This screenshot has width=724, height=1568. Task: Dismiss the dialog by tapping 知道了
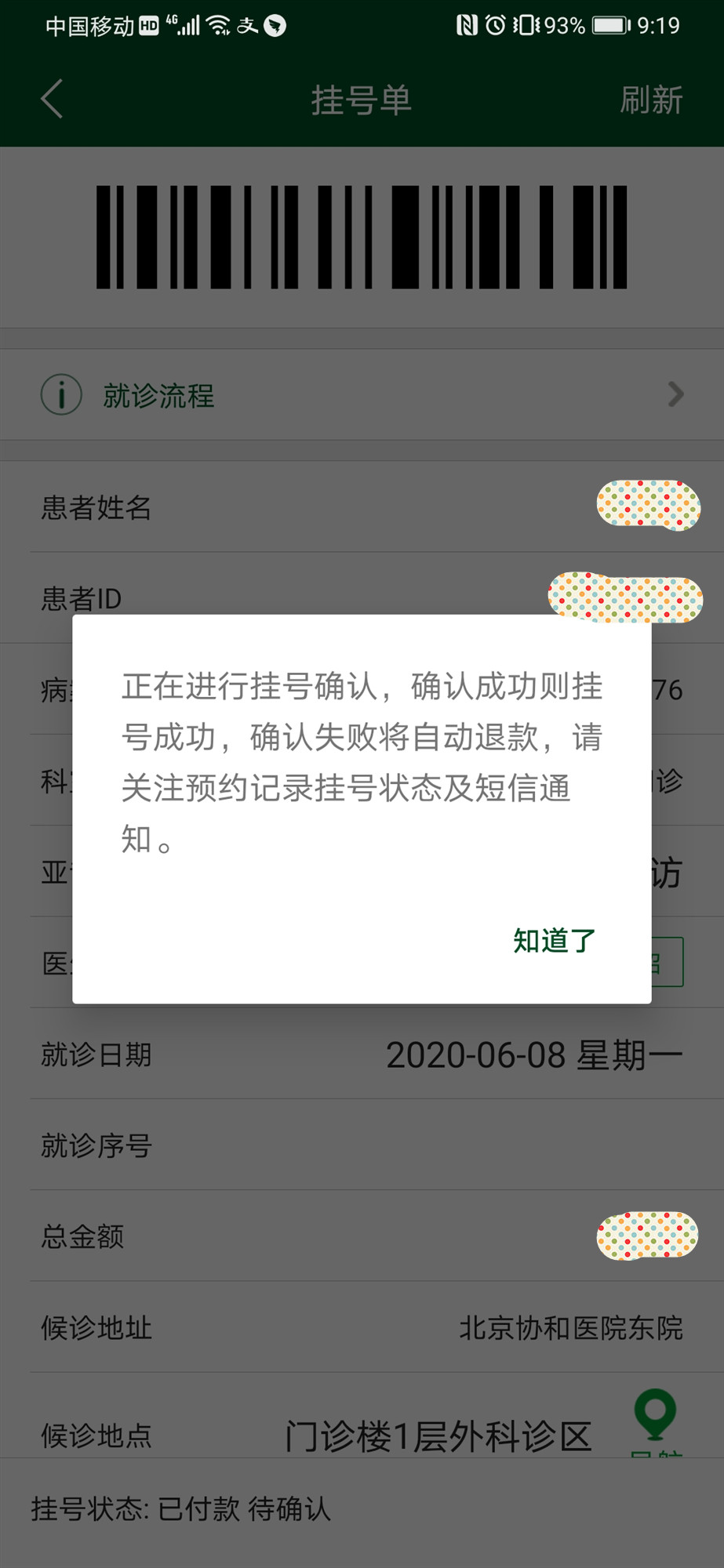(554, 940)
